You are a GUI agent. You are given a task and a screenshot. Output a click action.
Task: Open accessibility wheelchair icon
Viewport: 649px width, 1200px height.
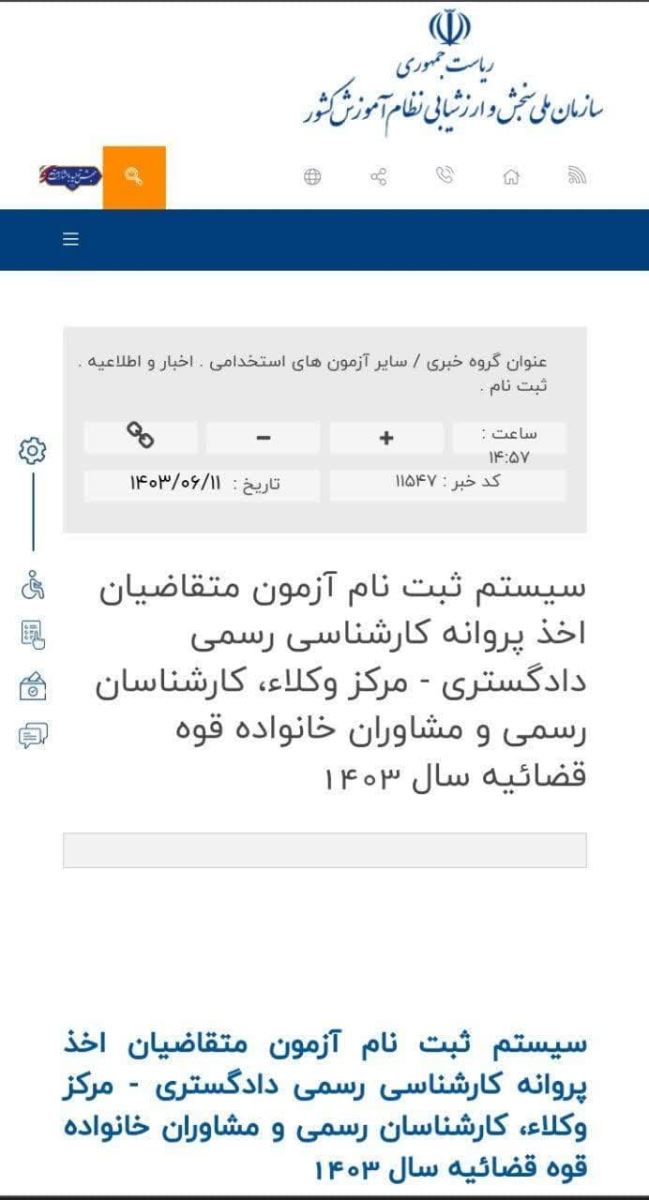click(32, 586)
